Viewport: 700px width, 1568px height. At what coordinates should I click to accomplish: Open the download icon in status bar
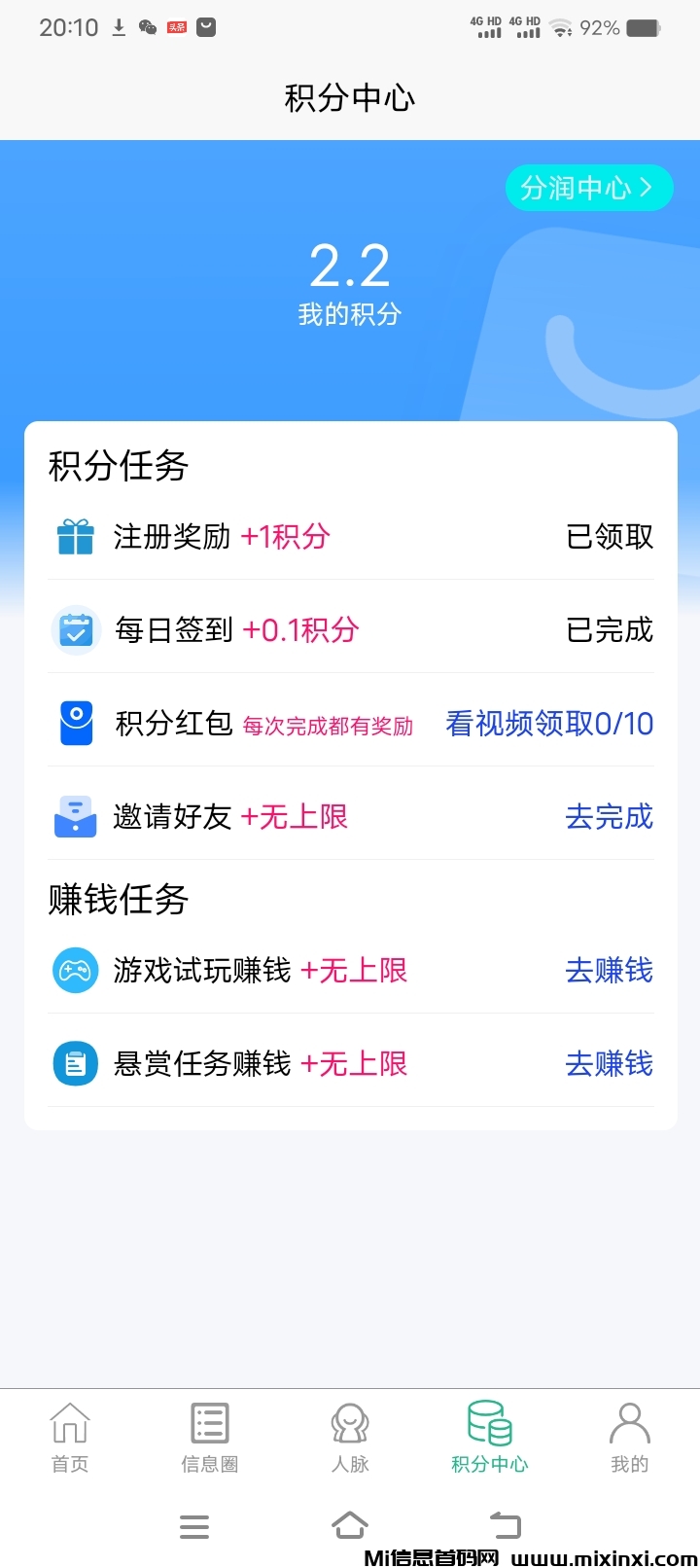click(119, 26)
